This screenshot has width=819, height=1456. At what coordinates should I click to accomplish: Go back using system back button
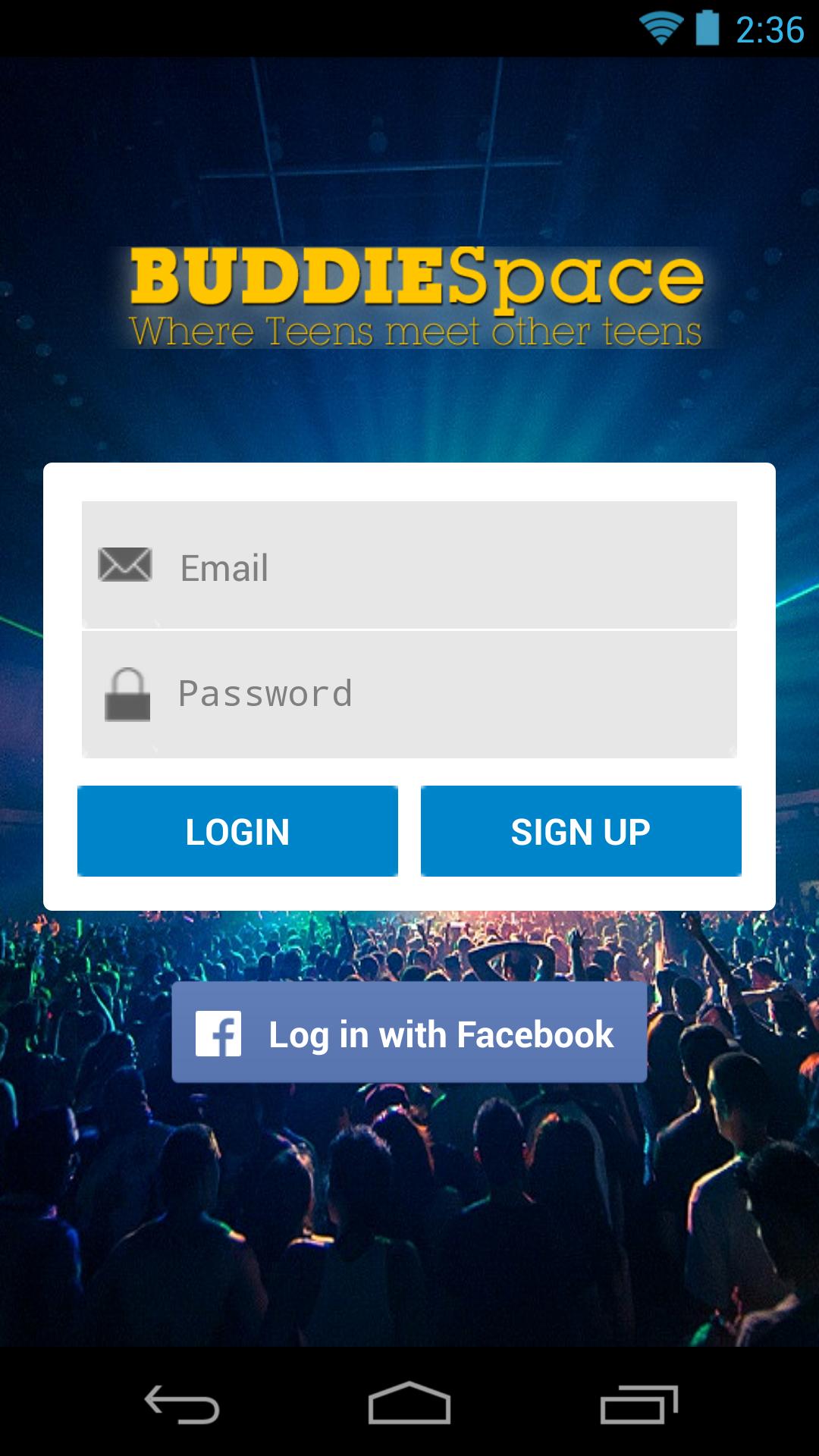182,1404
